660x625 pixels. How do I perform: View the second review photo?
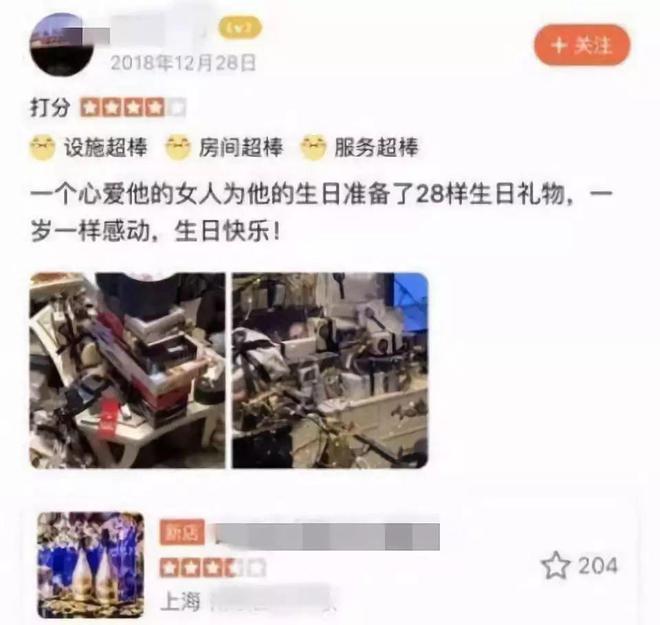pos(330,370)
